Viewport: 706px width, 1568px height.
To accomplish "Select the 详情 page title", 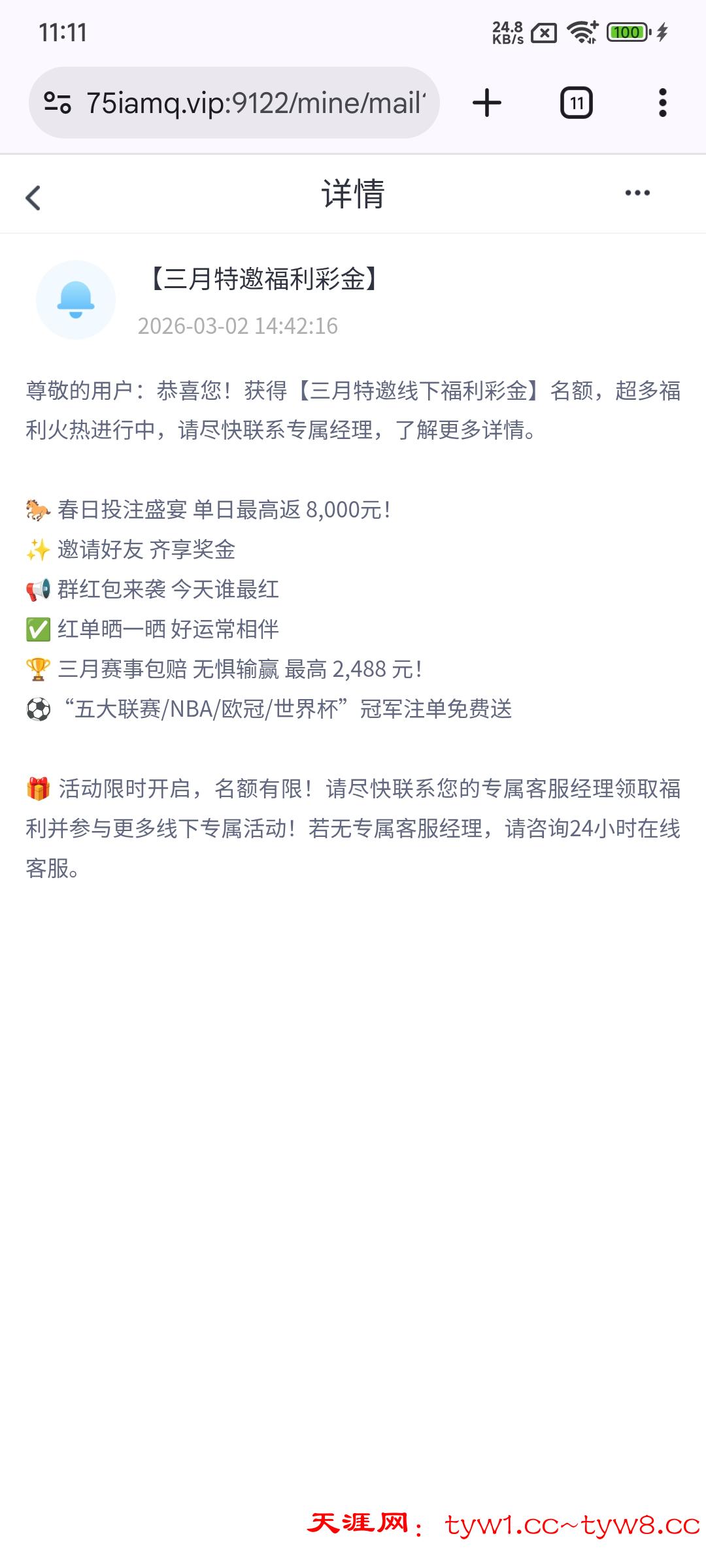I will [x=353, y=193].
